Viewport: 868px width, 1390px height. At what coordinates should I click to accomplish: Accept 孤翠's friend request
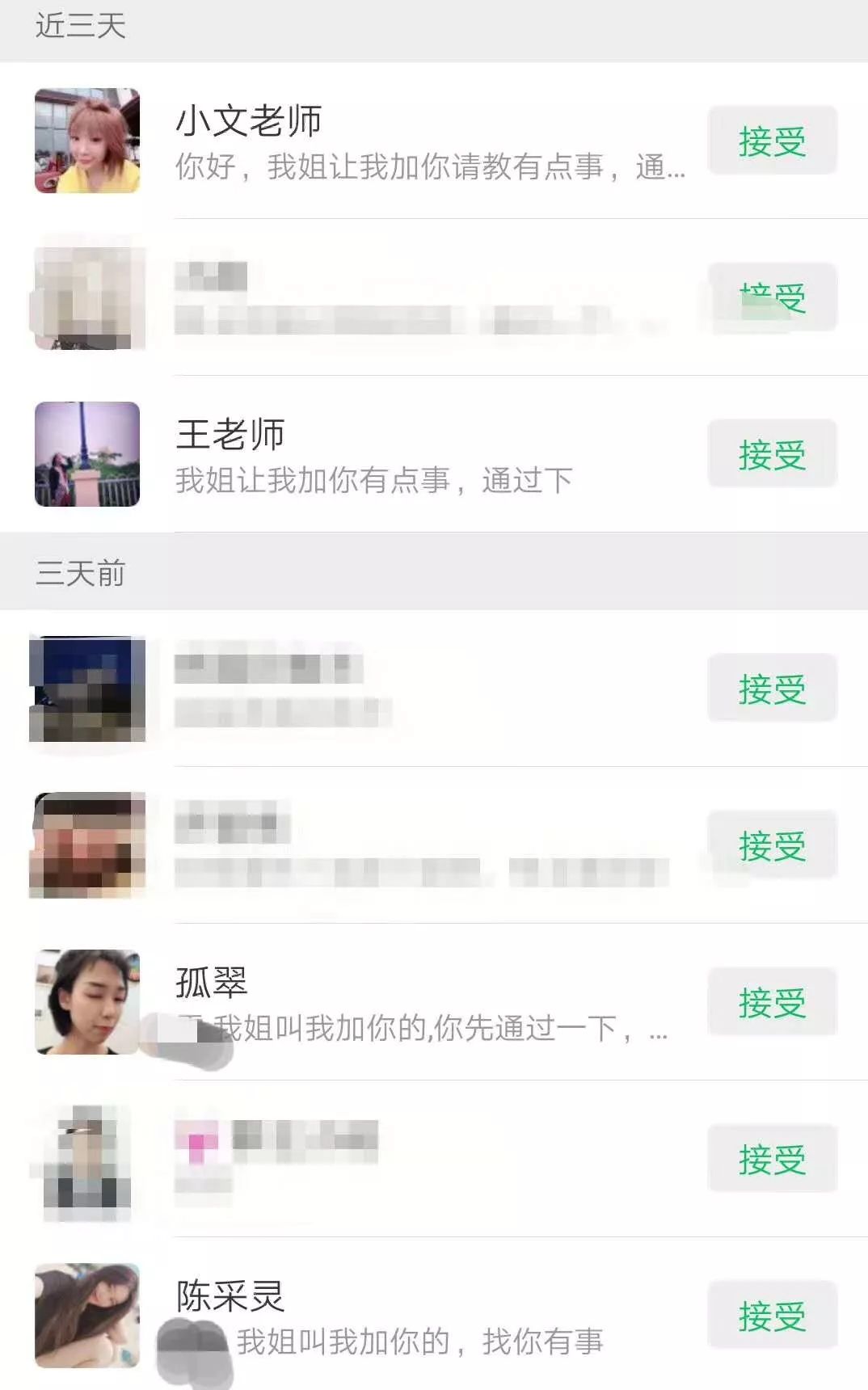pyautogui.click(x=772, y=1002)
